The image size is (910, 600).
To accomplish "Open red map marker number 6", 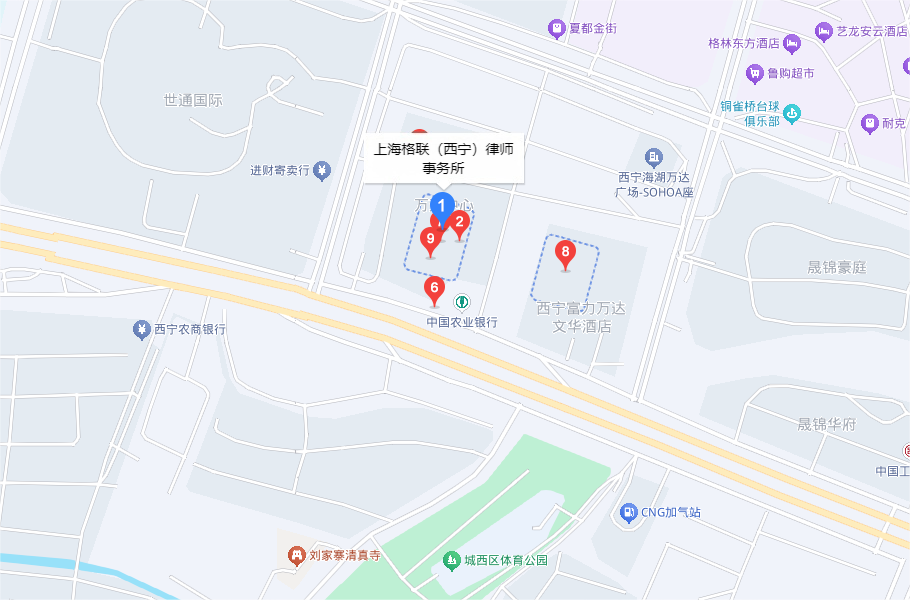I will 434,288.
